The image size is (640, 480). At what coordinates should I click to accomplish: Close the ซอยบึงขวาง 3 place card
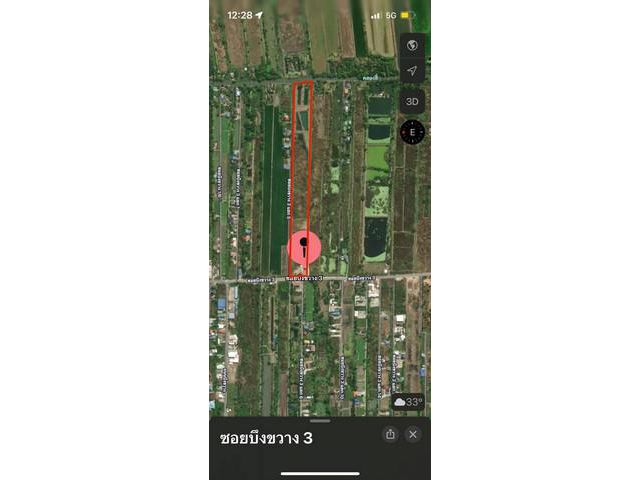413,434
